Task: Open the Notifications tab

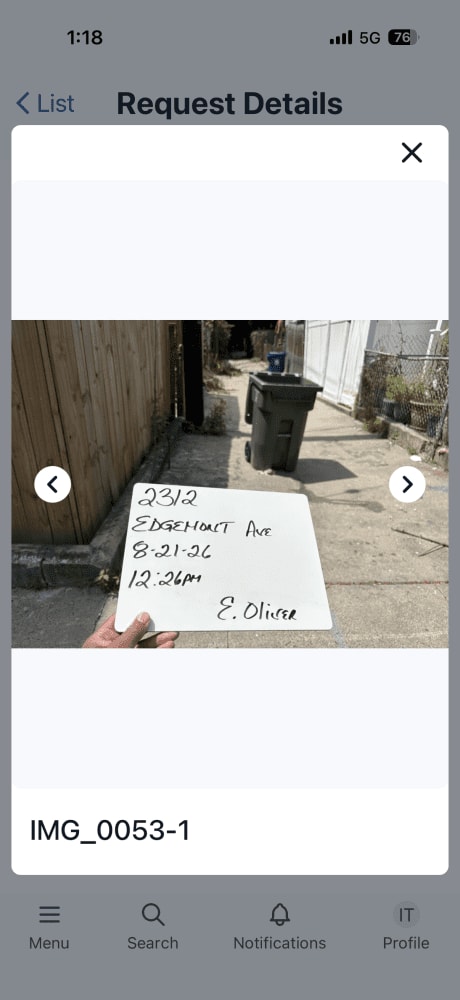Action: coord(279,927)
